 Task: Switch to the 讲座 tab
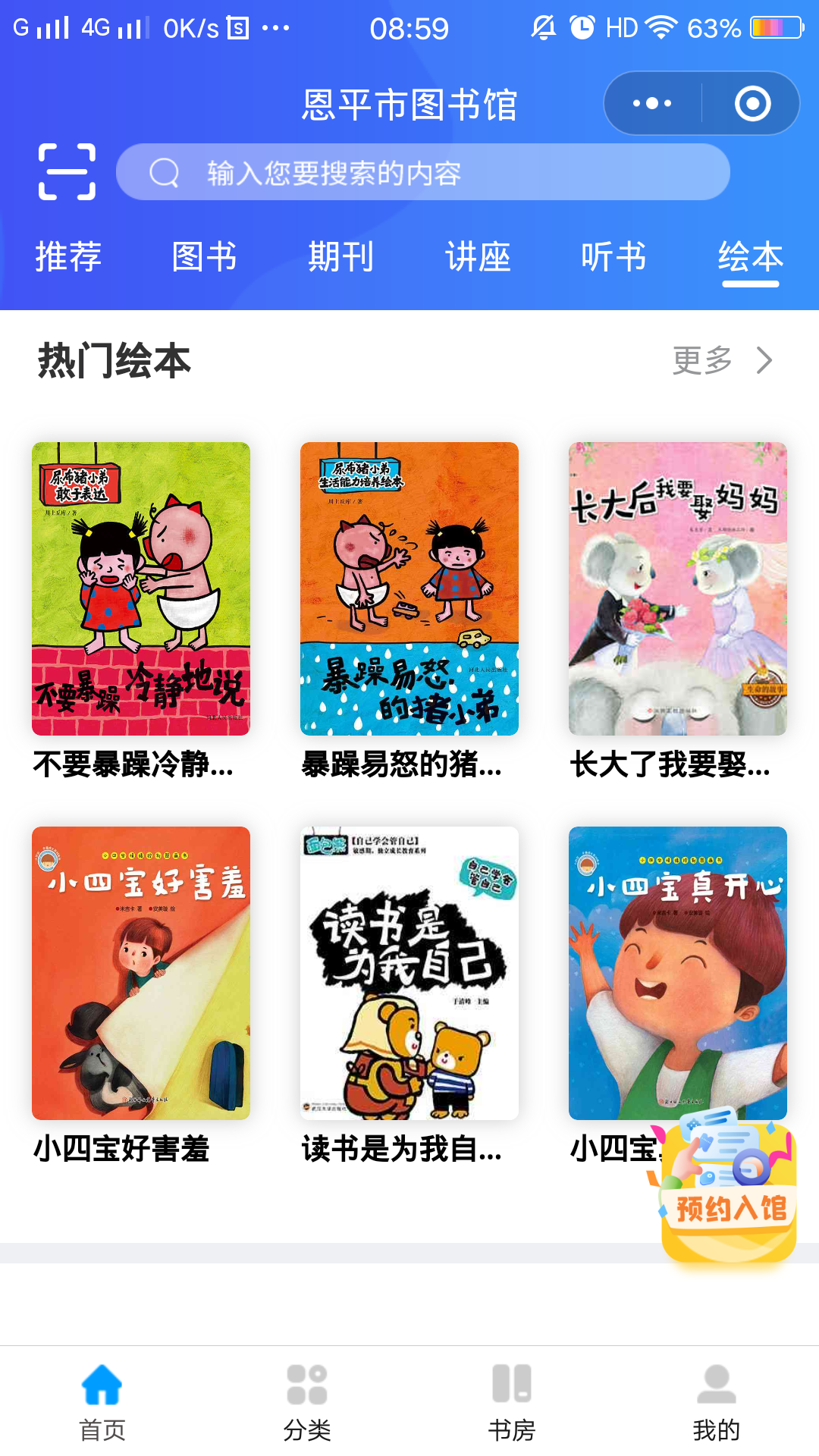[x=478, y=257]
